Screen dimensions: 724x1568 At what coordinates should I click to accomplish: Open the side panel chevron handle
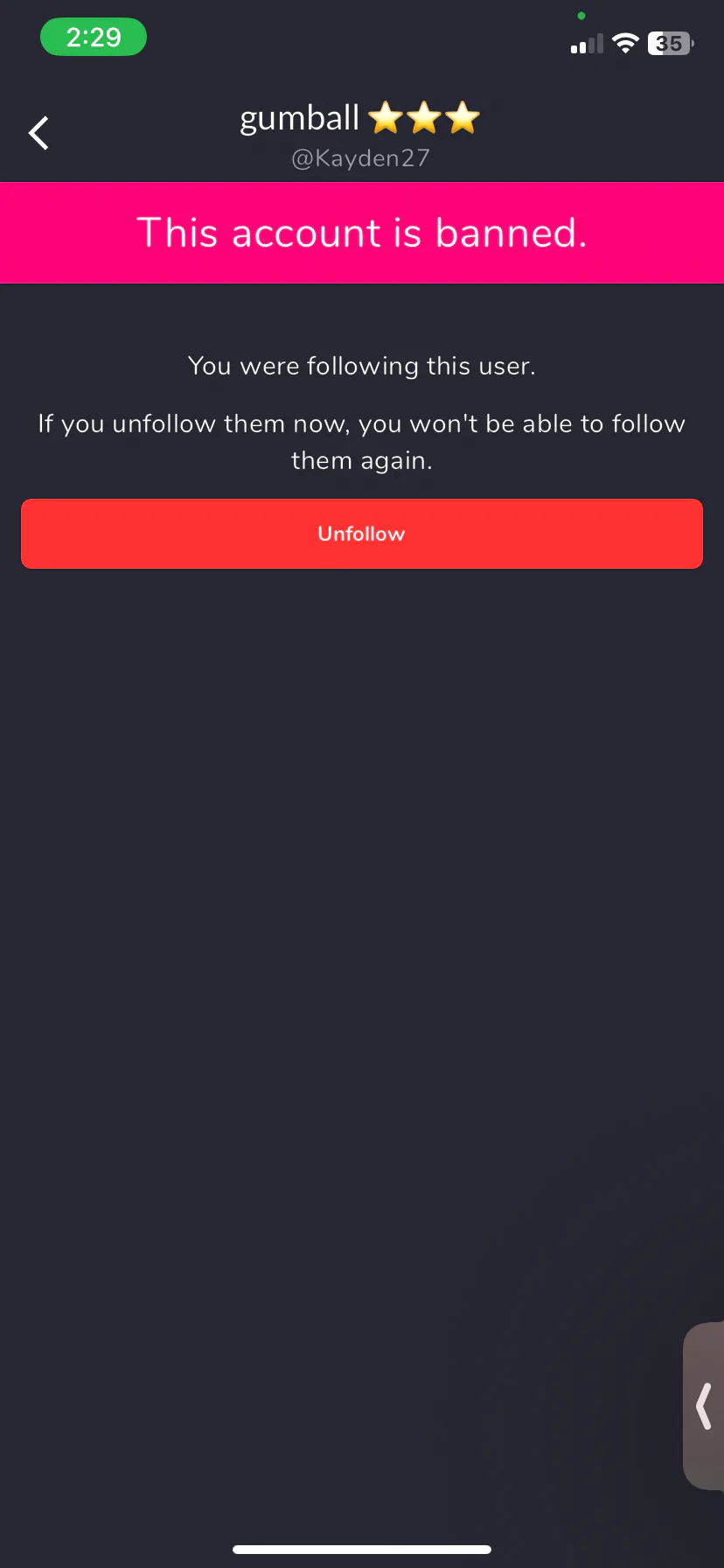(704, 1406)
